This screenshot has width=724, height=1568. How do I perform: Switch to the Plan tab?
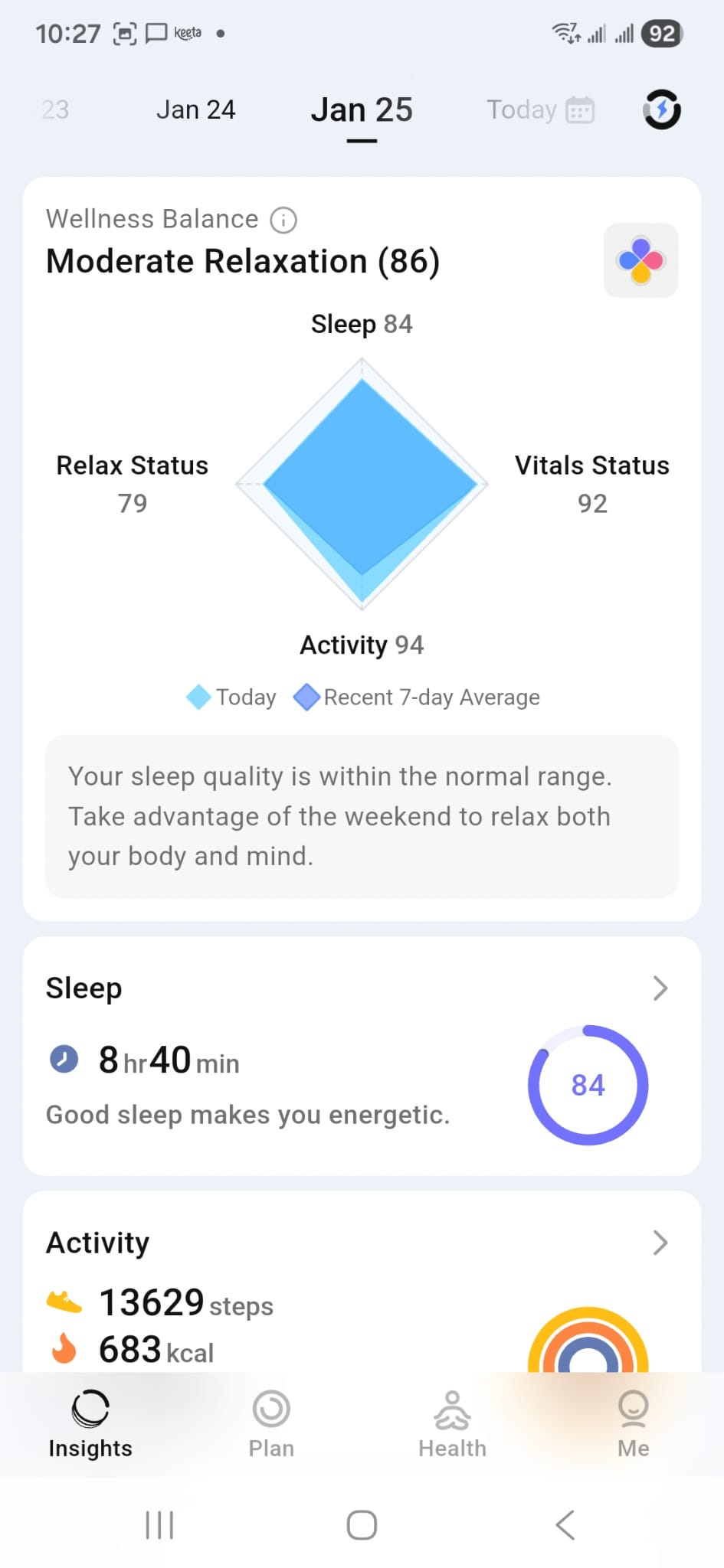(271, 1423)
